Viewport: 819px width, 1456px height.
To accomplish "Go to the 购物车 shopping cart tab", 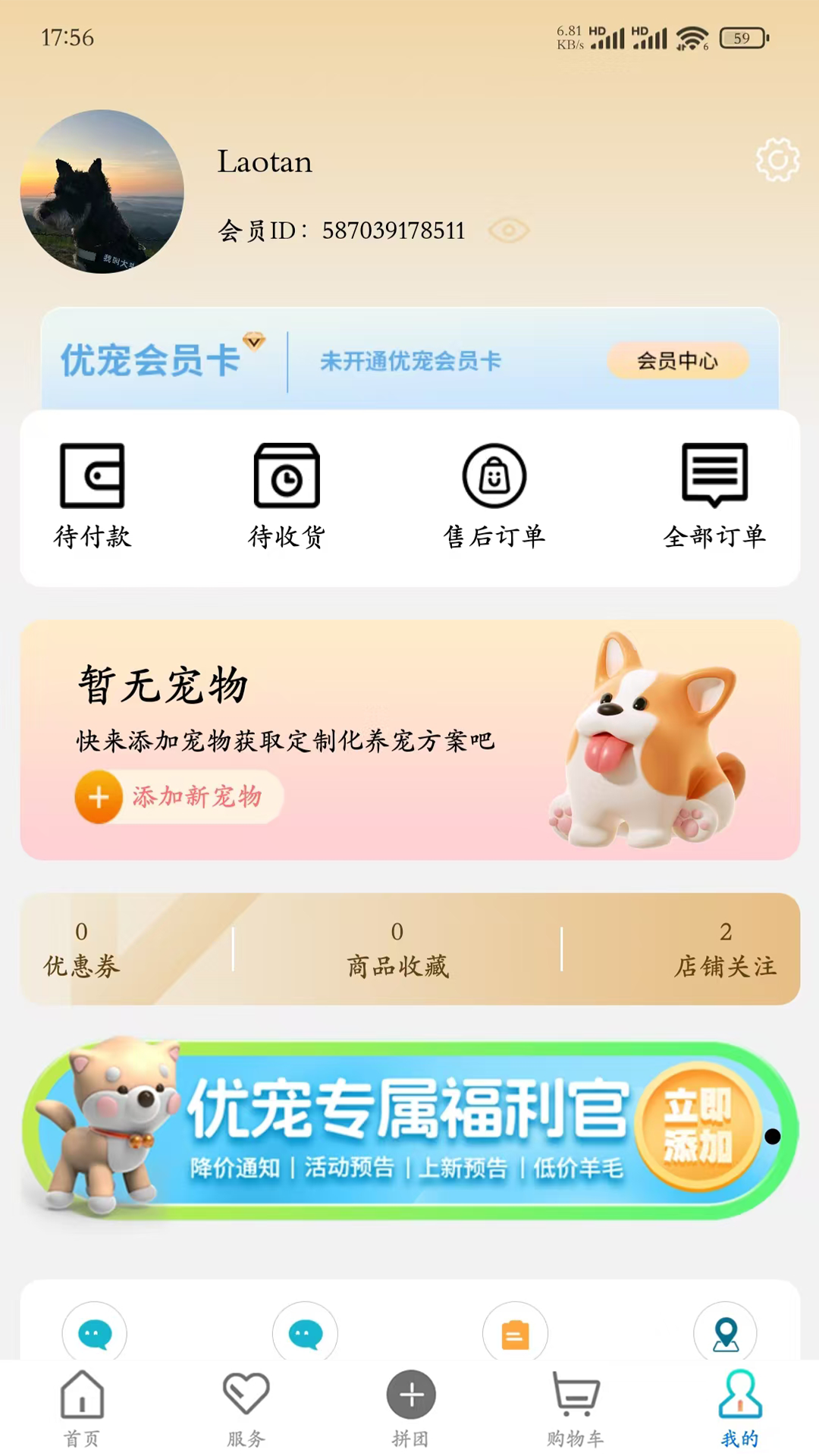I will [575, 1408].
